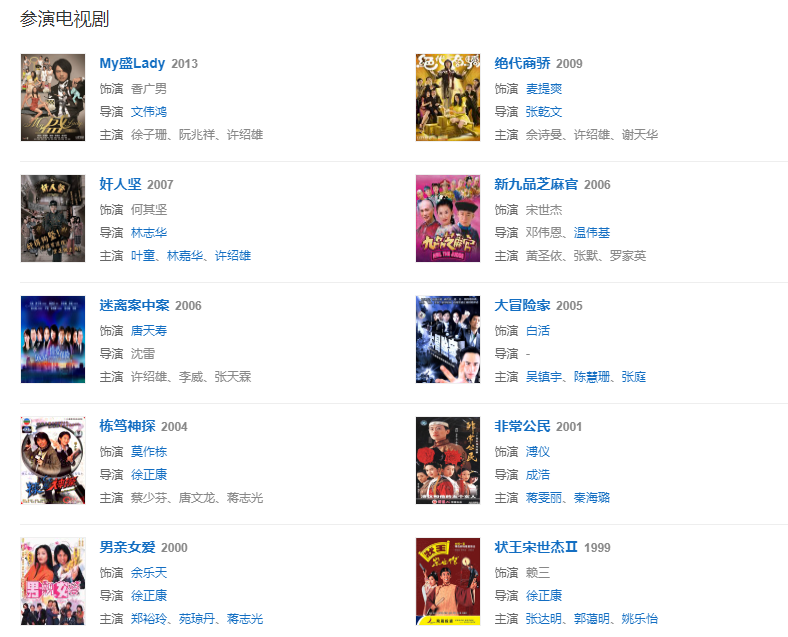Open the role link 莫作栋
Viewport: 788px width, 637px height.
(149, 451)
